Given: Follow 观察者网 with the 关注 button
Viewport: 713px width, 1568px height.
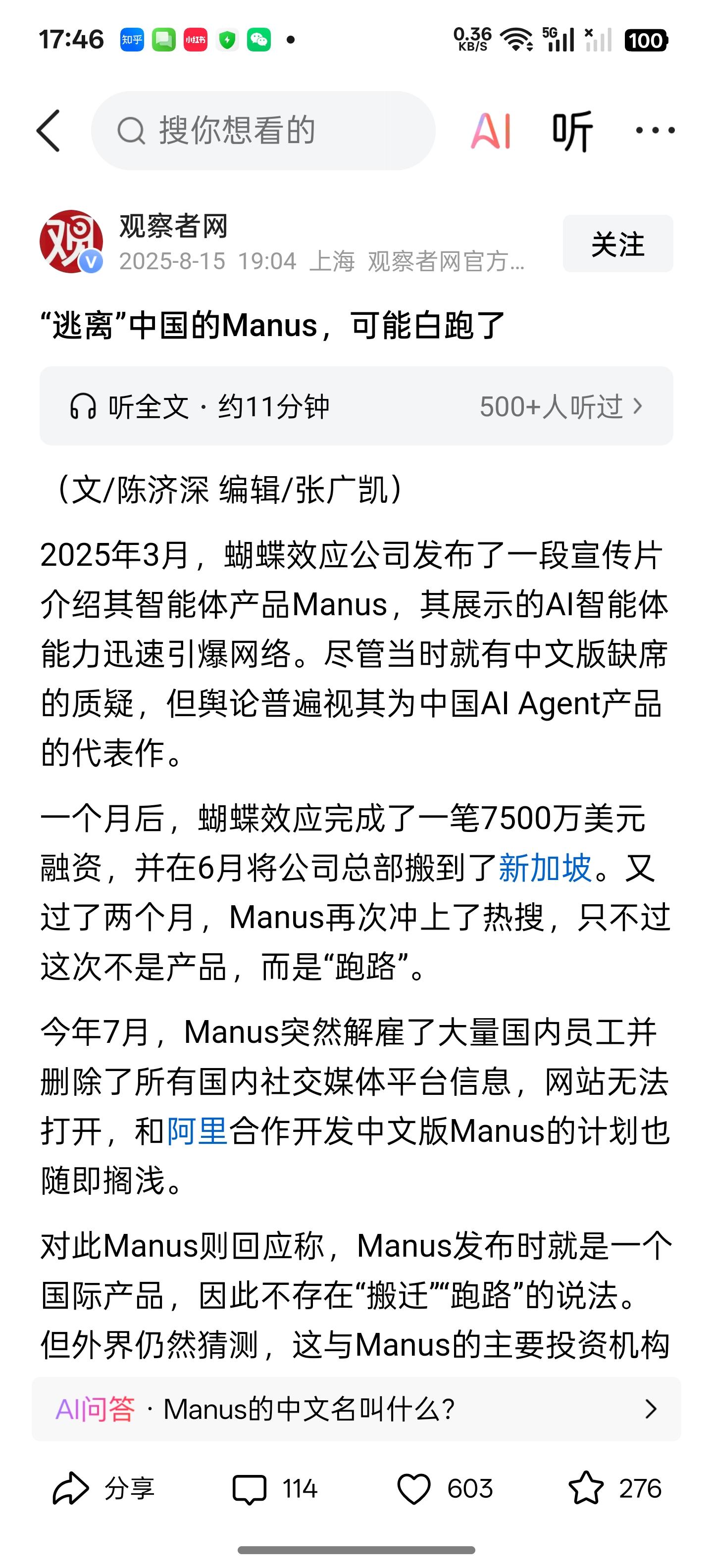Looking at the screenshot, I should pyautogui.click(x=617, y=244).
